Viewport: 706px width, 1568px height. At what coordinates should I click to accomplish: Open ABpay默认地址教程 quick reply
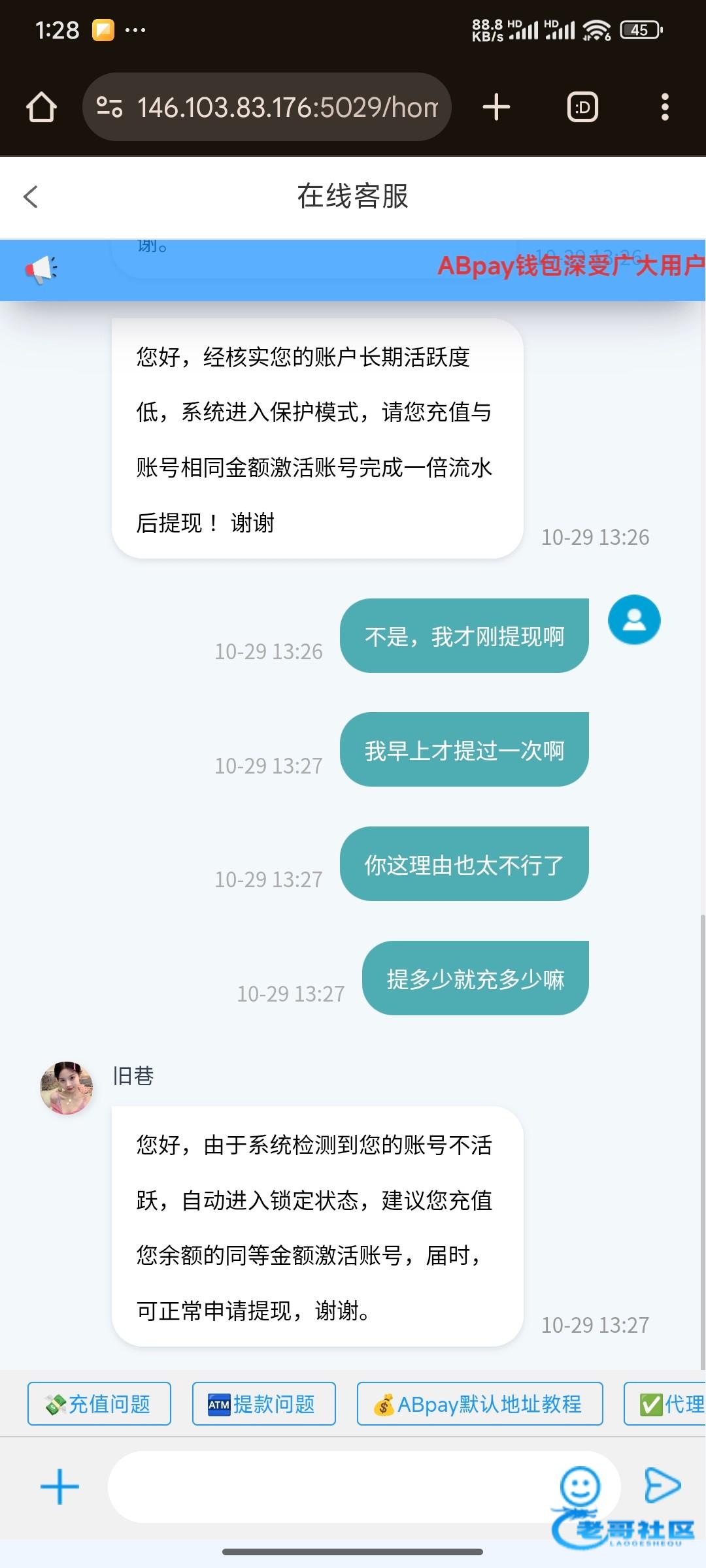[x=480, y=1403]
